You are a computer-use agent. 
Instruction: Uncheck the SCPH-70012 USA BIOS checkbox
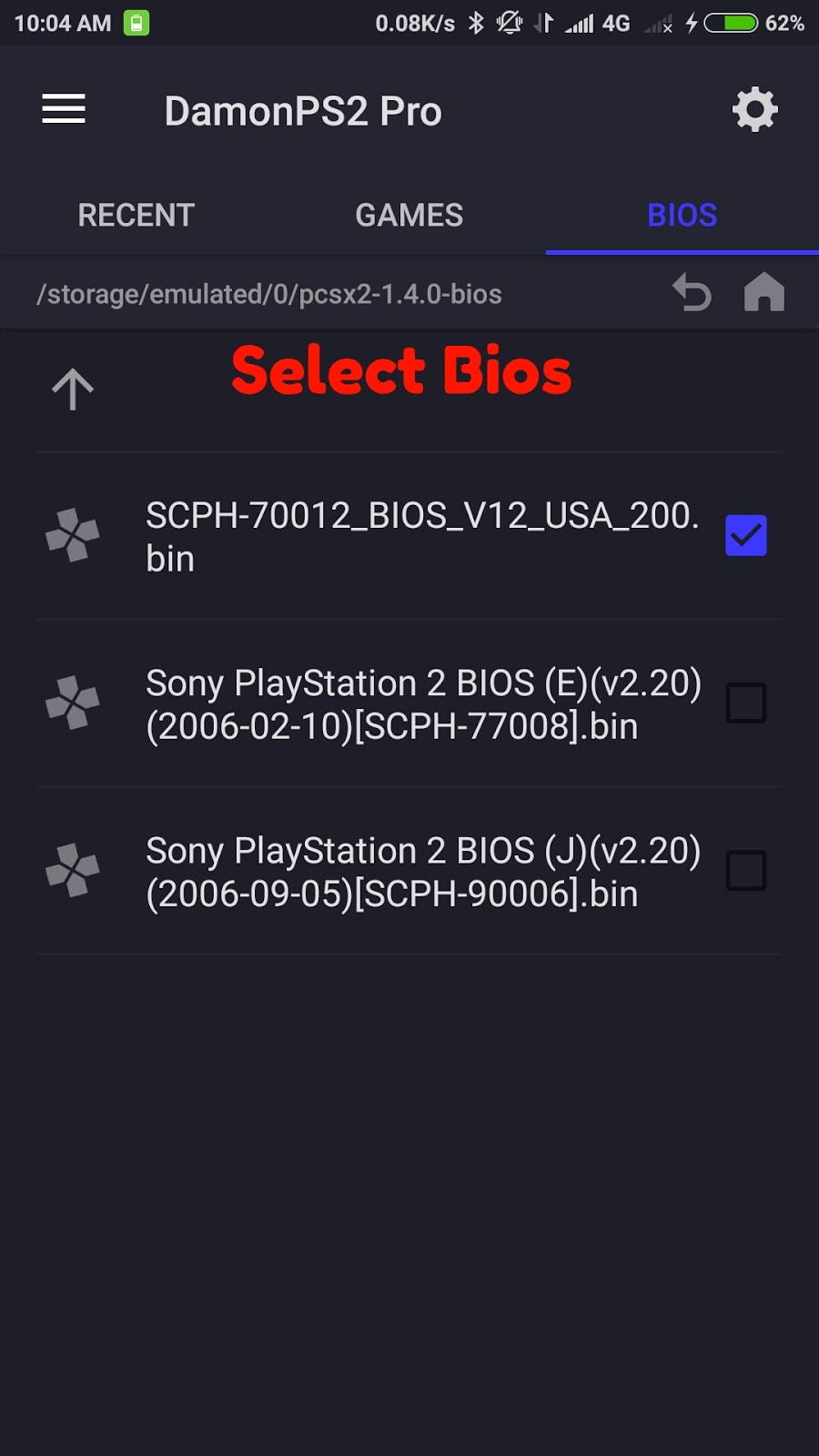745,535
